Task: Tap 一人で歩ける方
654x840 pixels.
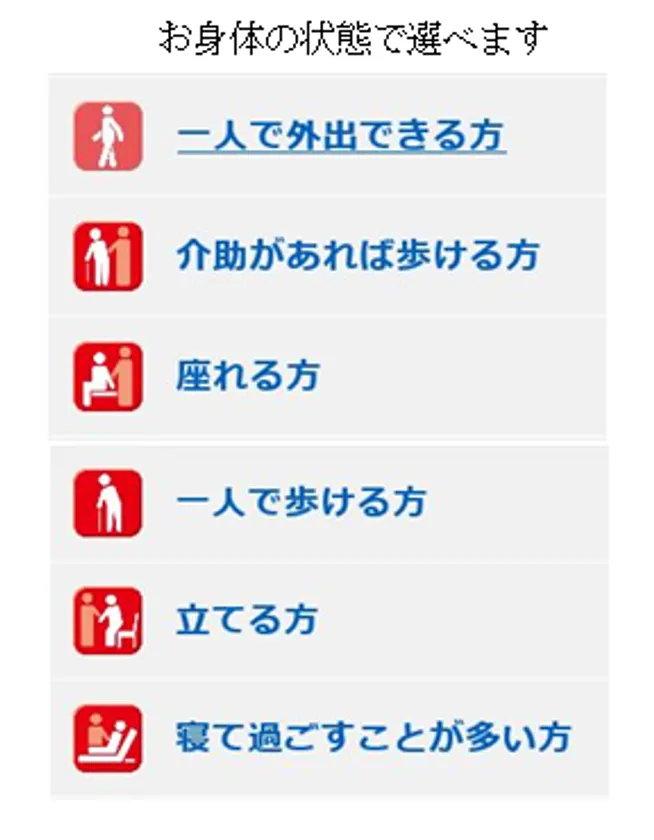Action: pyautogui.click(x=300, y=501)
